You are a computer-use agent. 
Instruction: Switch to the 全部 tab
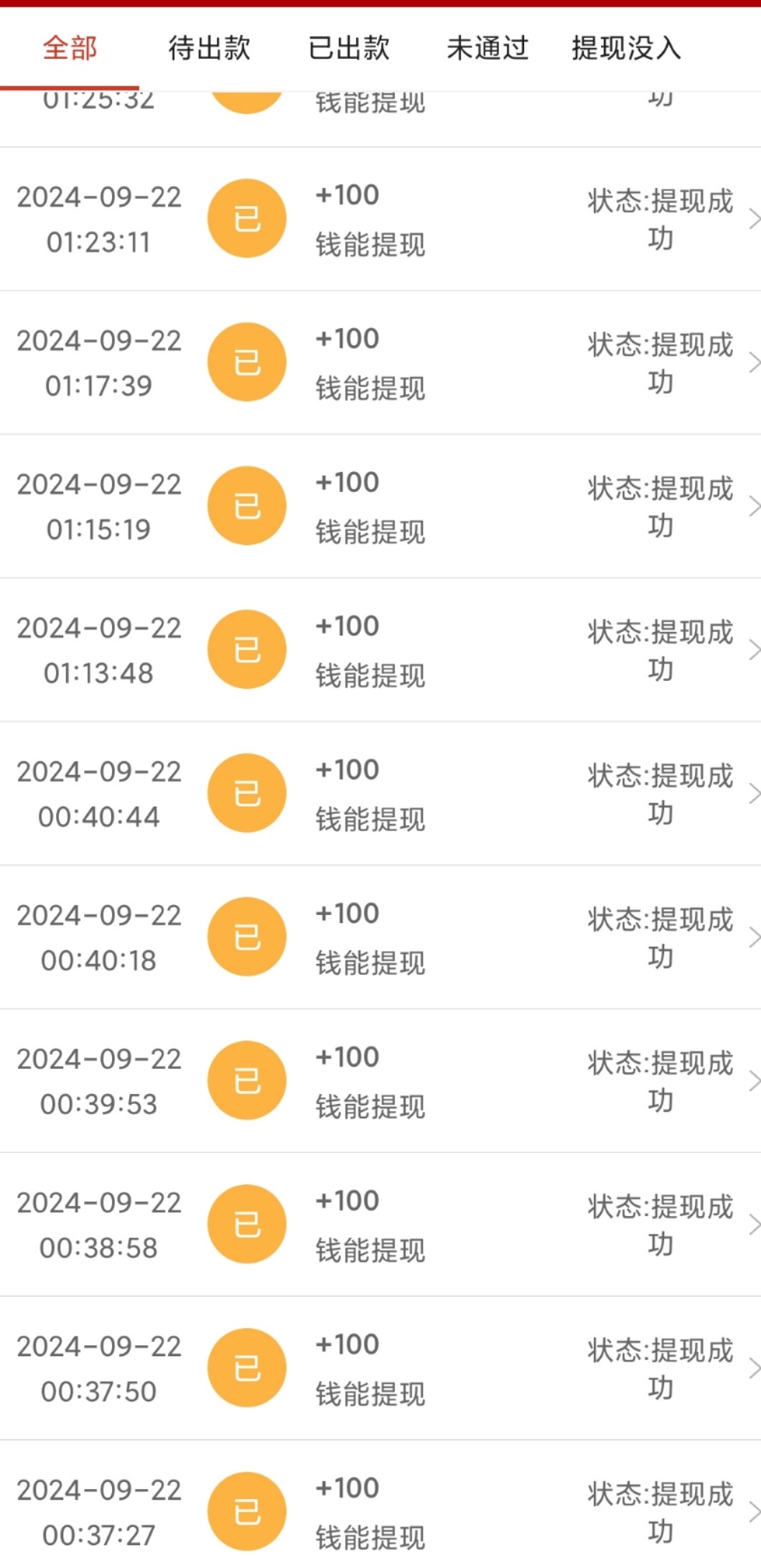(70, 49)
